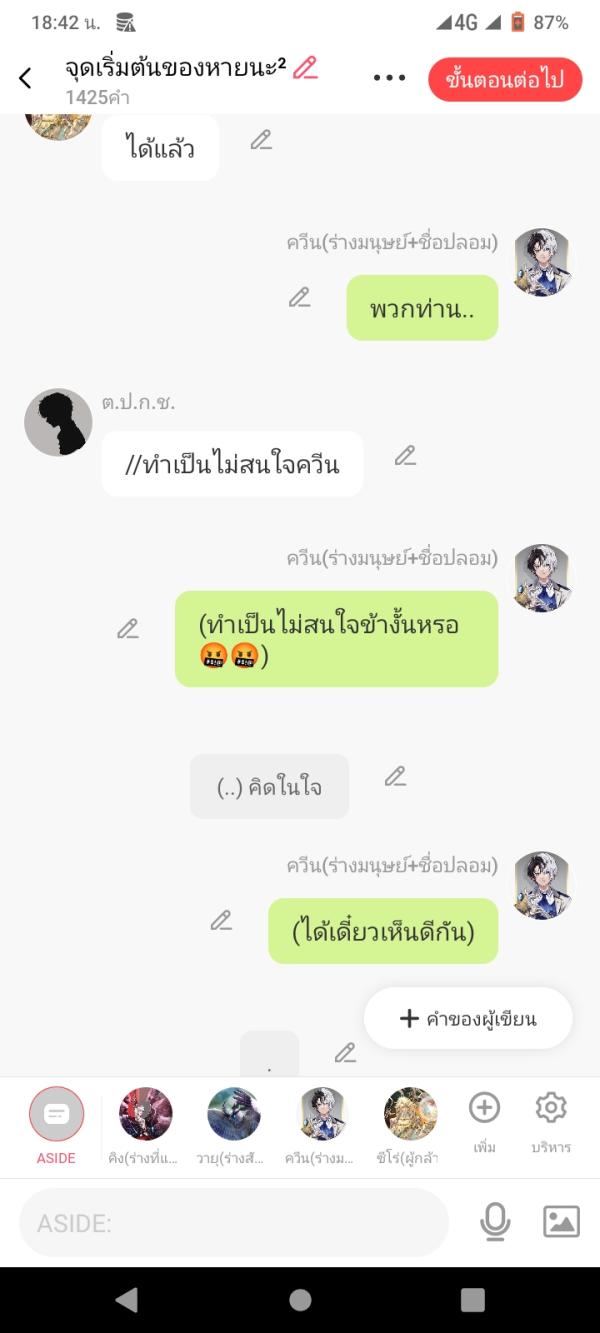Edit the message (ได้เดี๋ยวเห็นดีกัน)
The width and height of the screenshot is (600, 1333).
tap(221, 920)
